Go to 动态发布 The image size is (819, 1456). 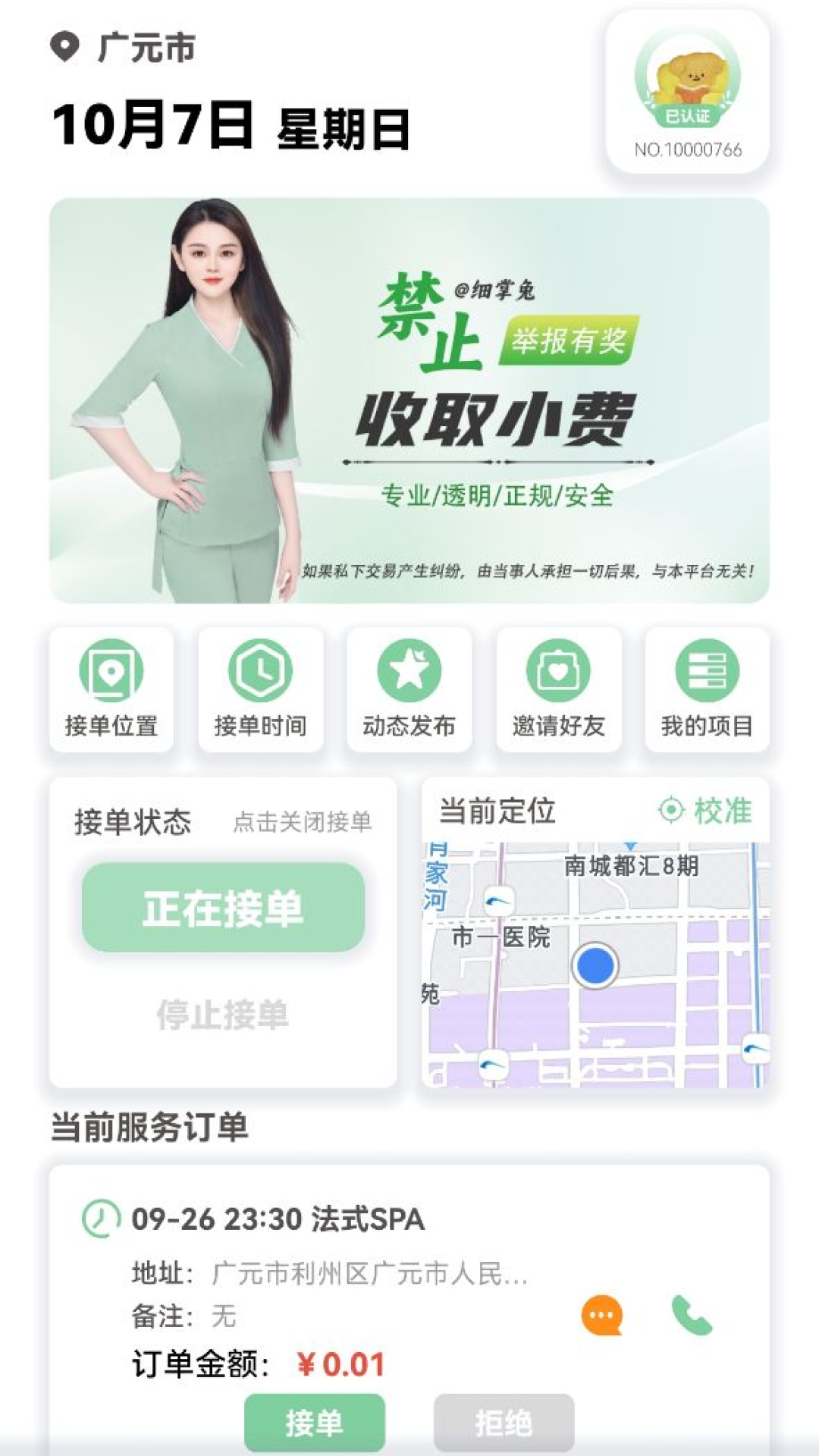click(x=409, y=689)
